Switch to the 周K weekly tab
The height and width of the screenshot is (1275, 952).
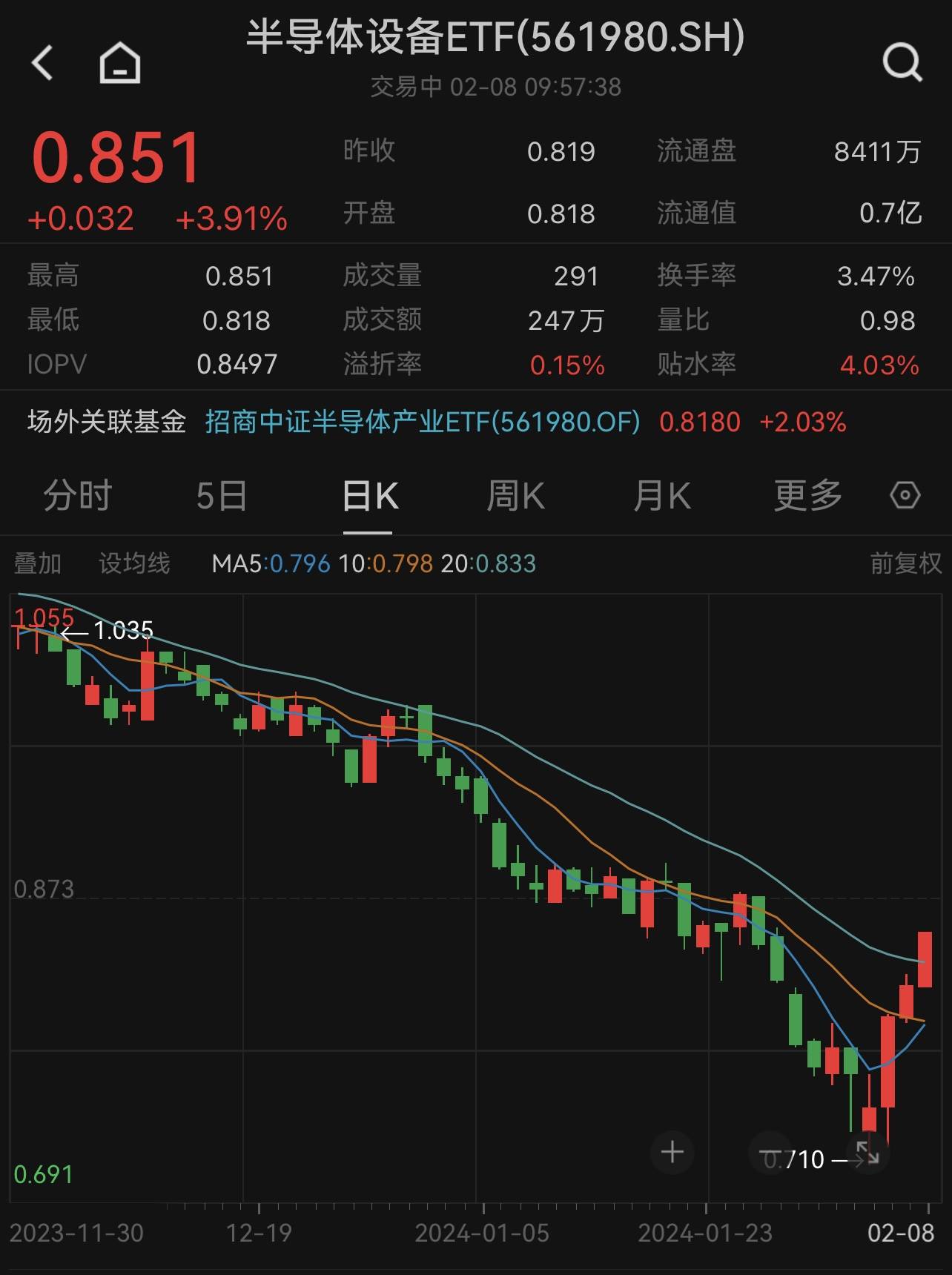pos(516,497)
